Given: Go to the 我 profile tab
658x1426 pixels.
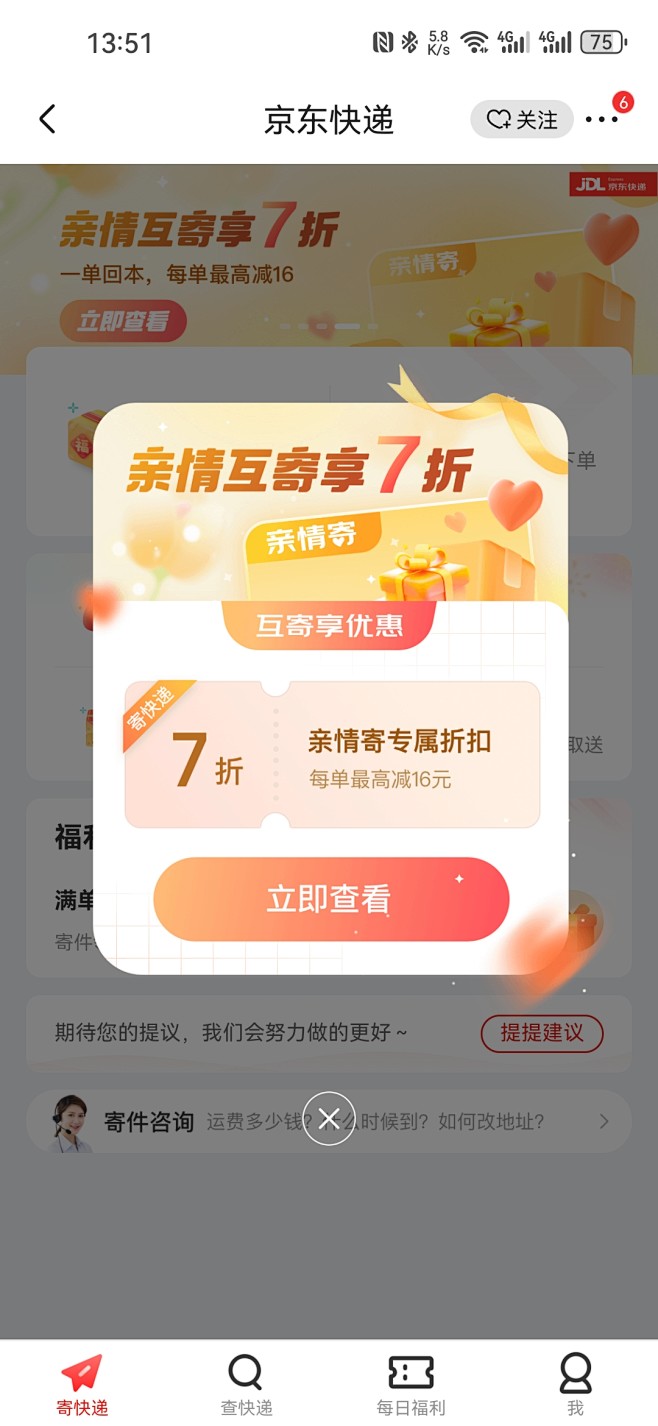Looking at the screenshot, I should coord(575,1384).
